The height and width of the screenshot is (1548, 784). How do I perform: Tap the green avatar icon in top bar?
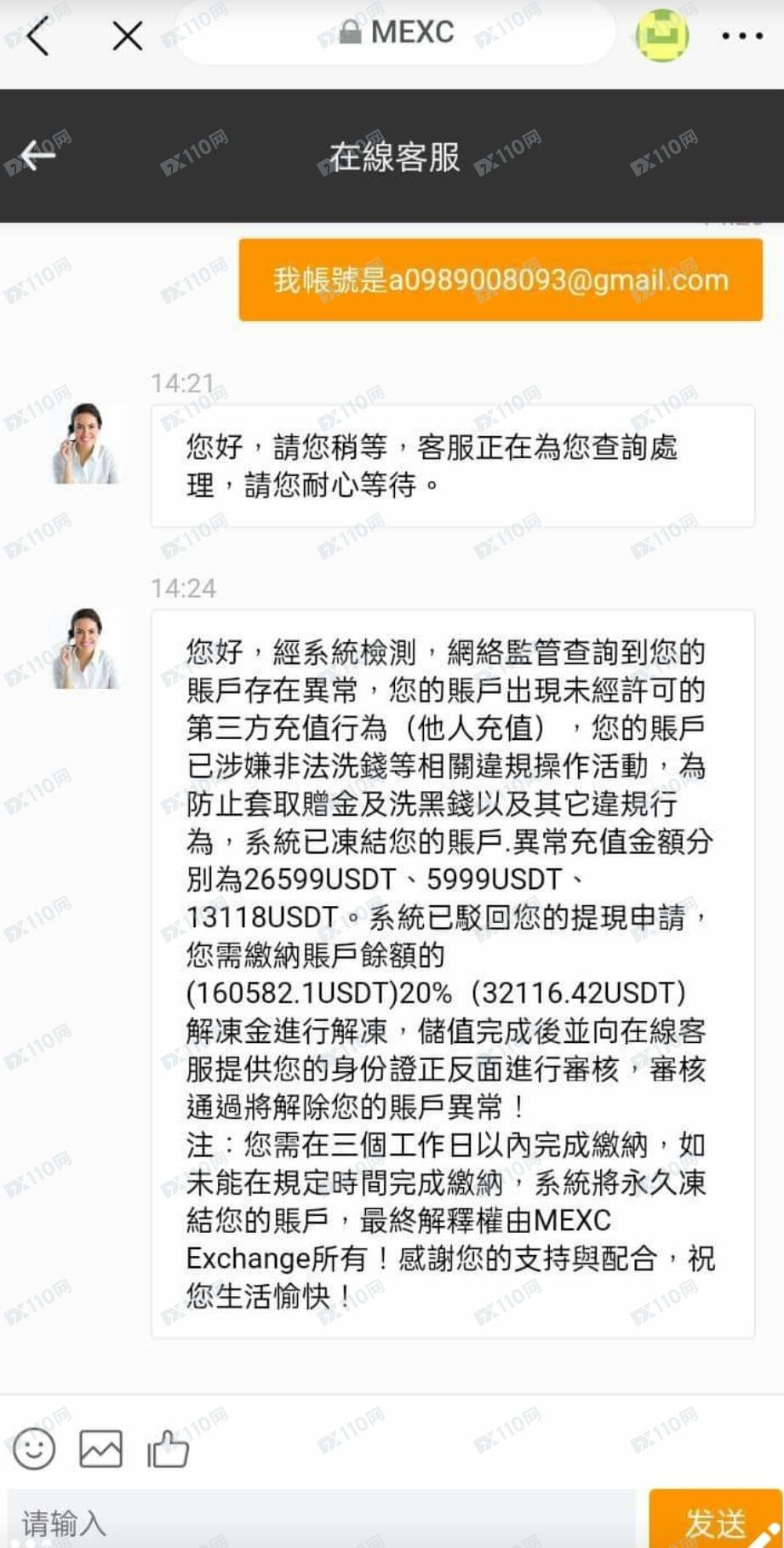point(662,36)
